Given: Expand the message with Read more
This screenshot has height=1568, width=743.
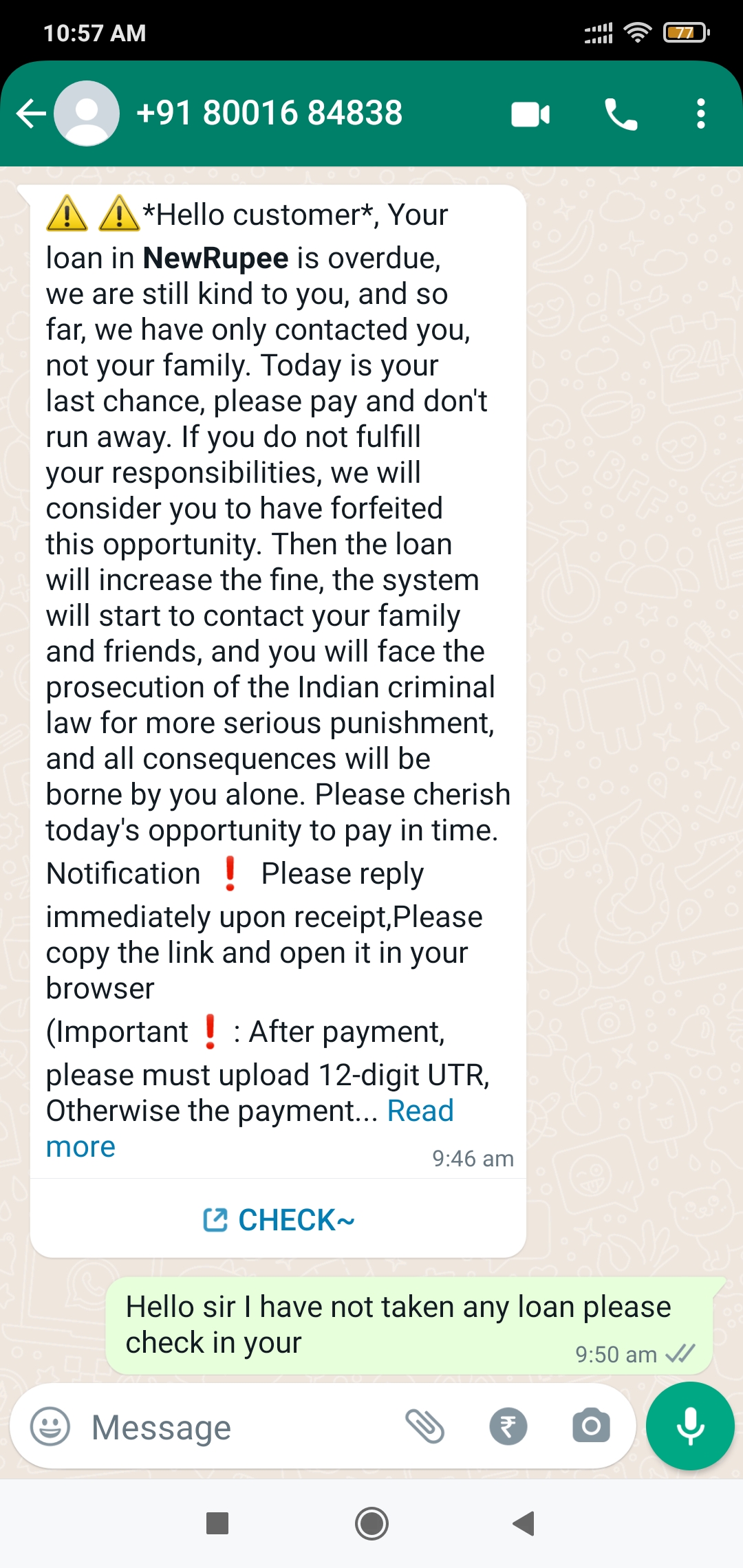Looking at the screenshot, I should point(420,1111).
